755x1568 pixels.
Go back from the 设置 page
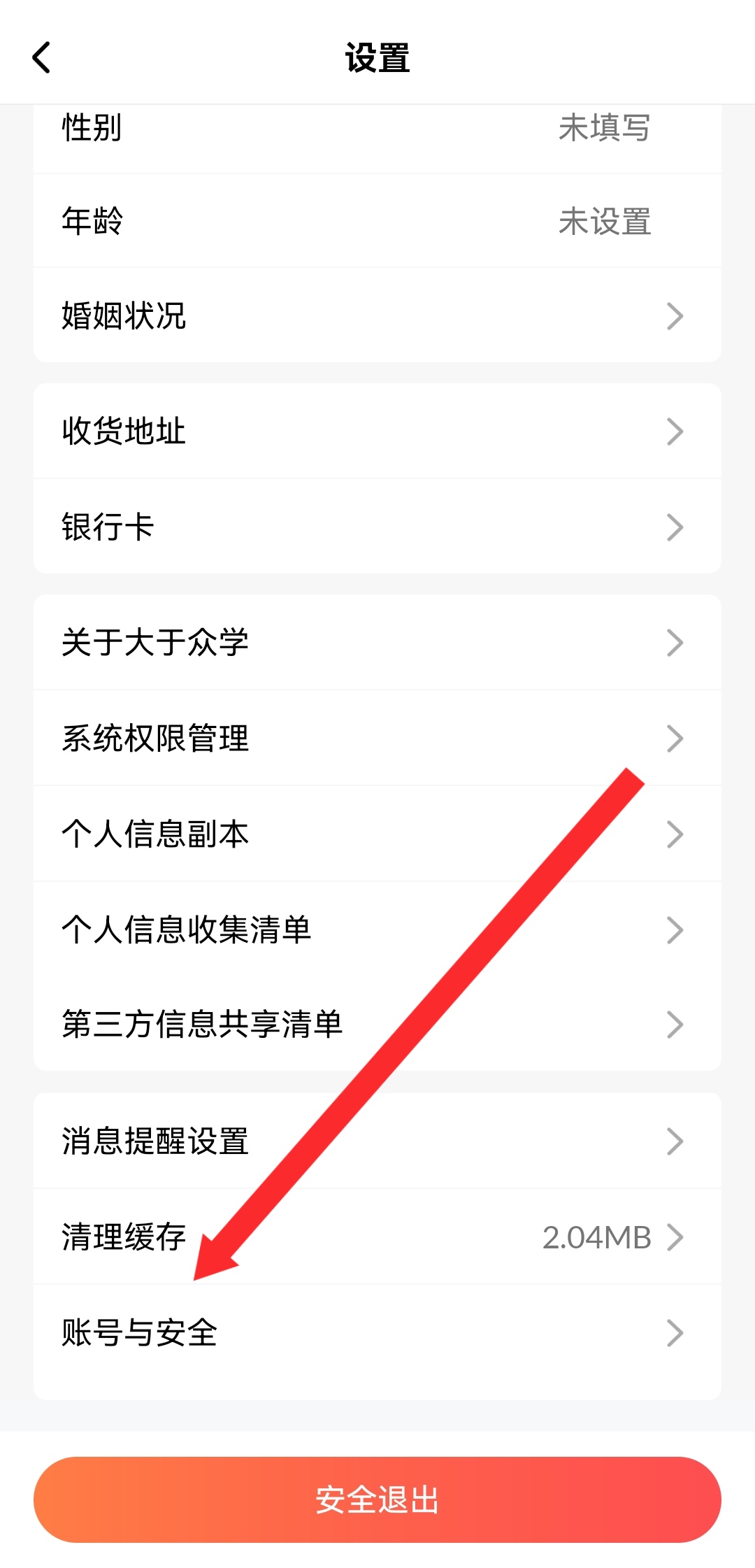coord(42,57)
